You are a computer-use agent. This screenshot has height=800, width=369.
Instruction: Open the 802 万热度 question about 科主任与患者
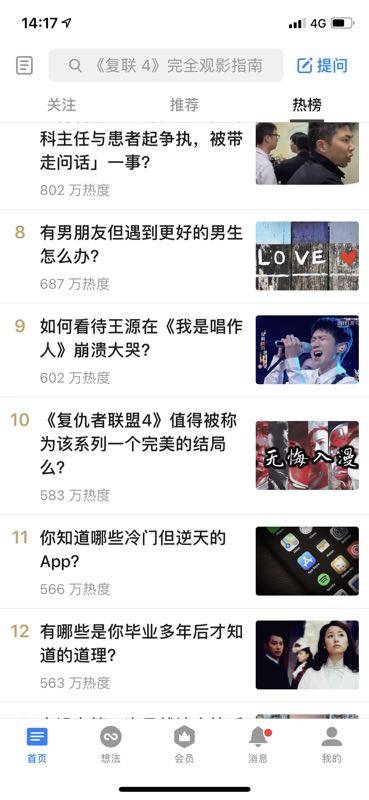pos(184,166)
